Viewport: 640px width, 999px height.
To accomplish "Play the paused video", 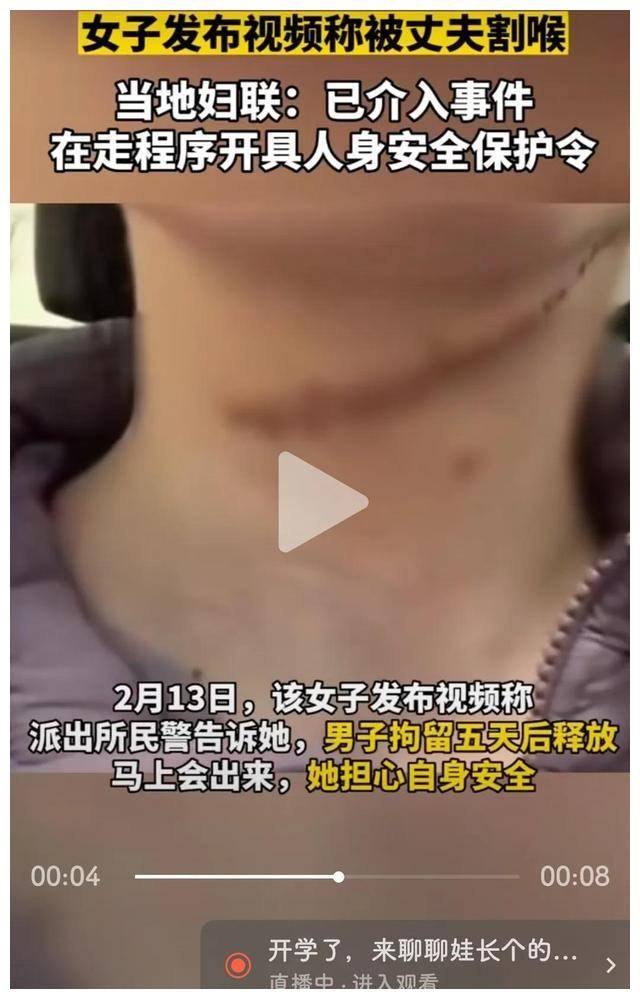I will point(320,502).
